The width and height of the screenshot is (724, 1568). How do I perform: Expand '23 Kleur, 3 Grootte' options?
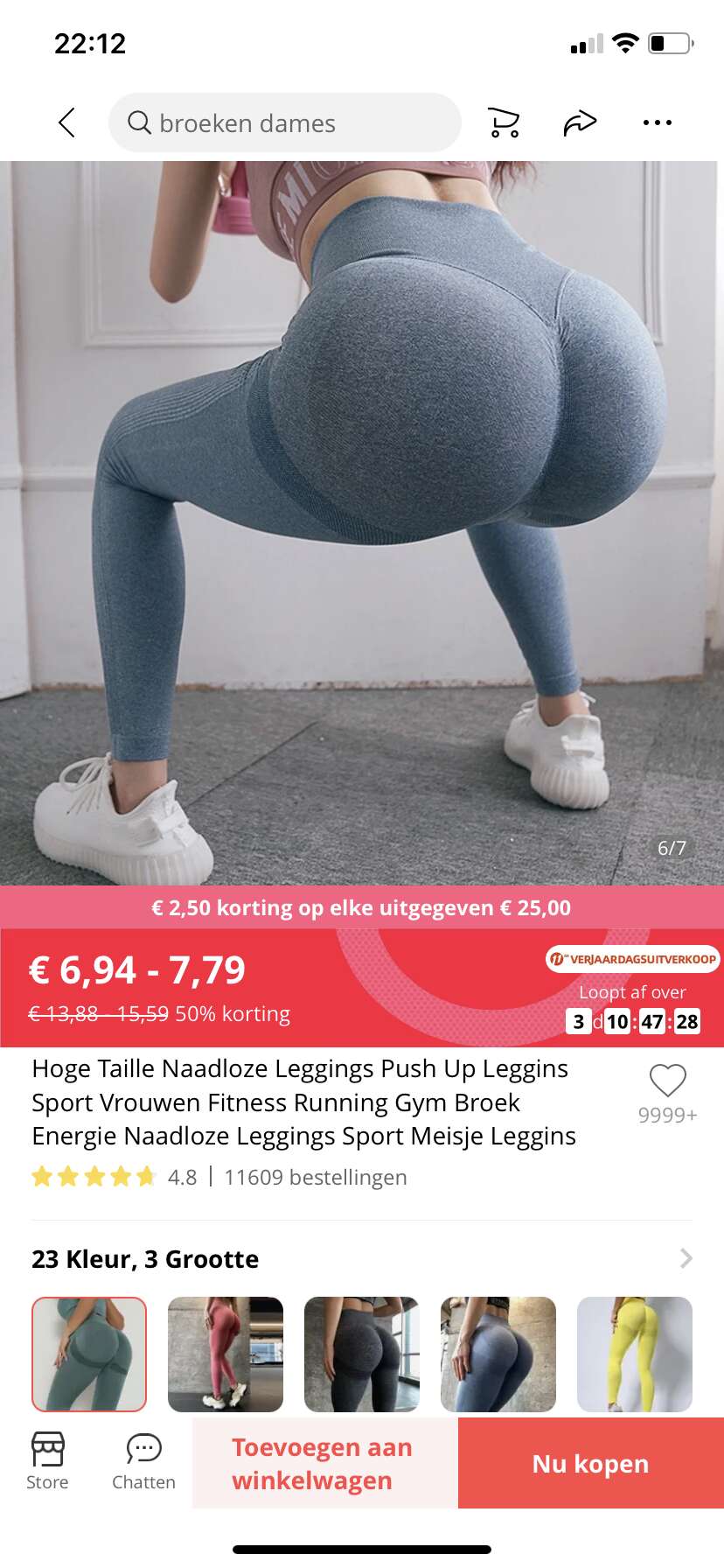click(686, 1258)
